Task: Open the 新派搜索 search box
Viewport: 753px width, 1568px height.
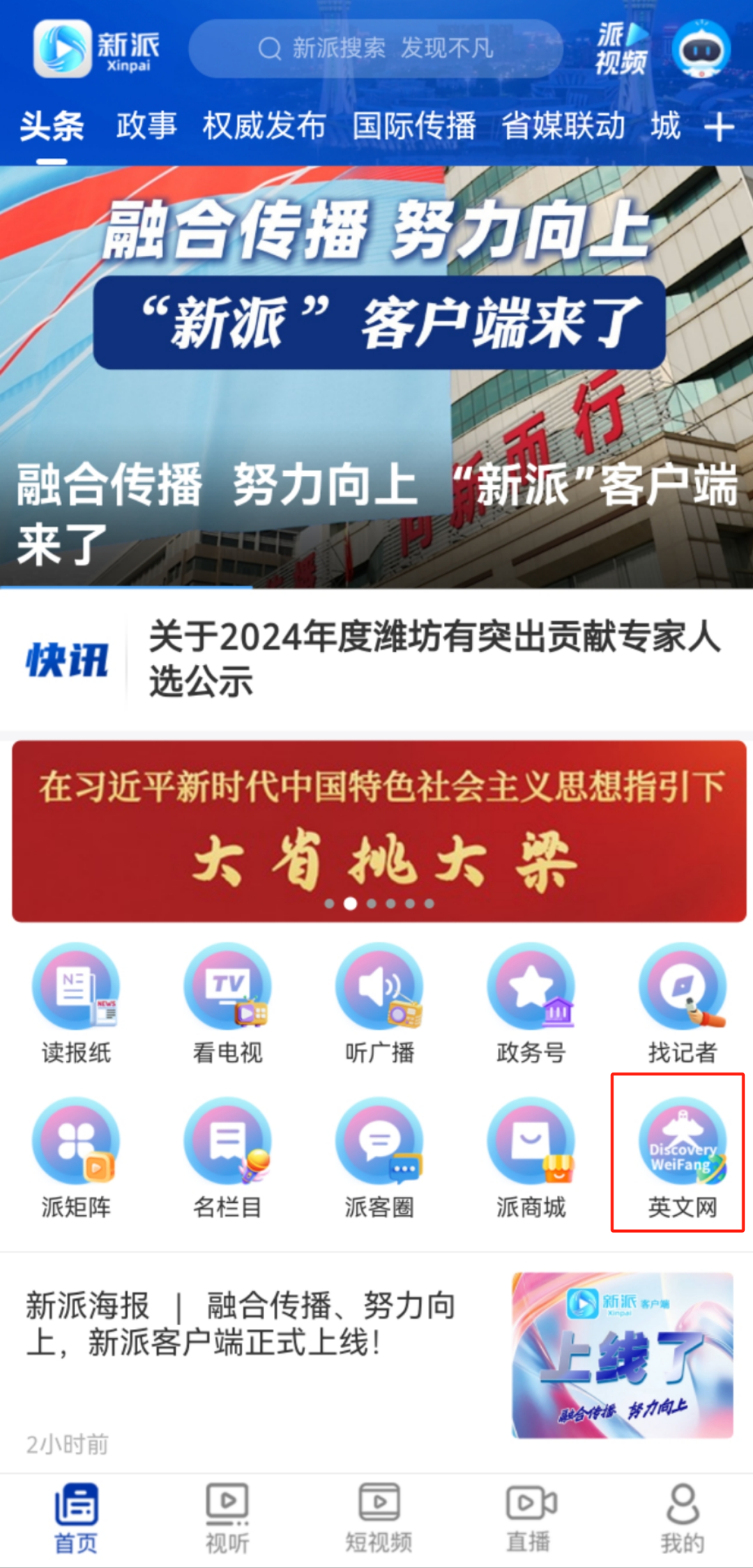Action: click(x=375, y=49)
